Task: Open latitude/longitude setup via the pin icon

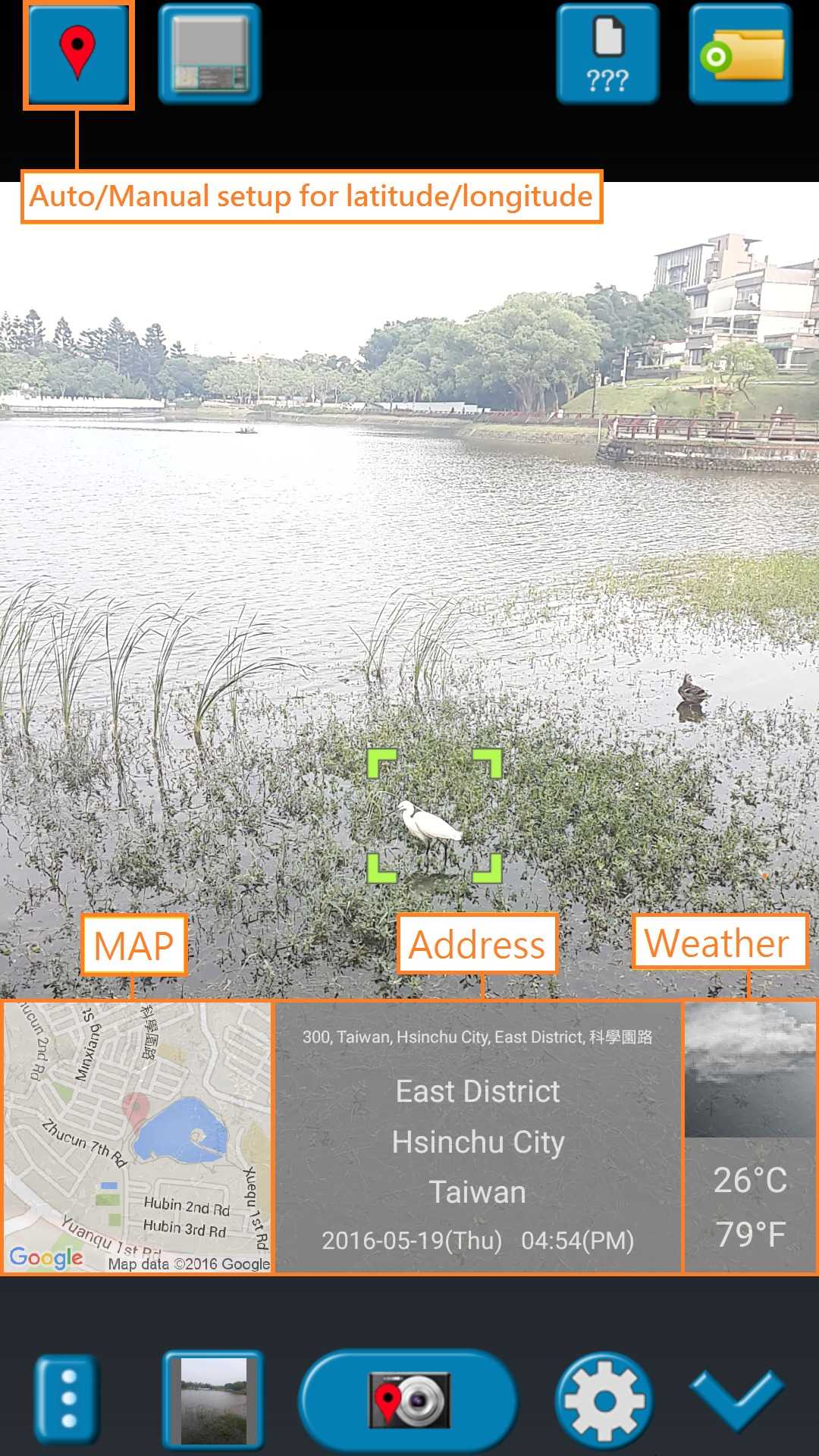Action: [78, 55]
